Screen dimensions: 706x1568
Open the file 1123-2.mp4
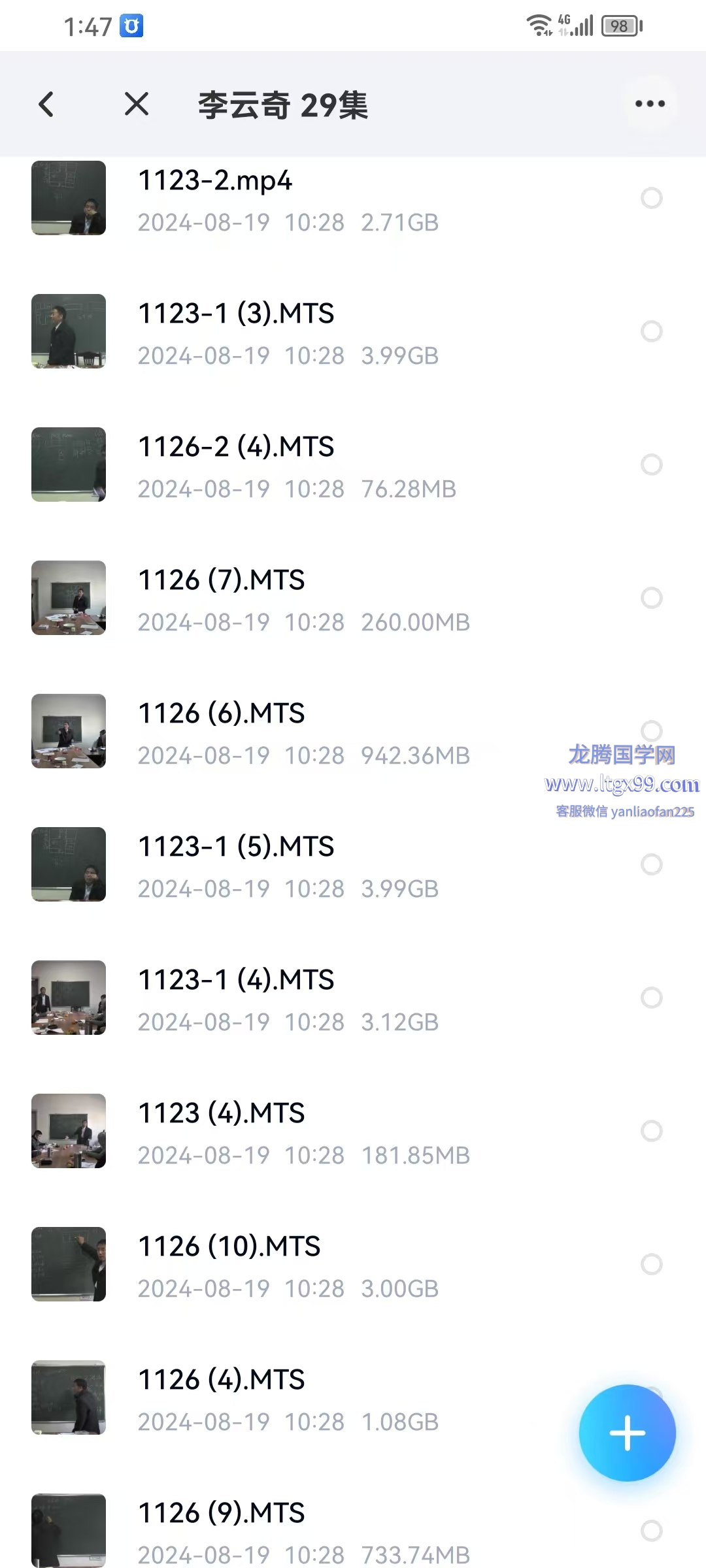(x=216, y=180)
